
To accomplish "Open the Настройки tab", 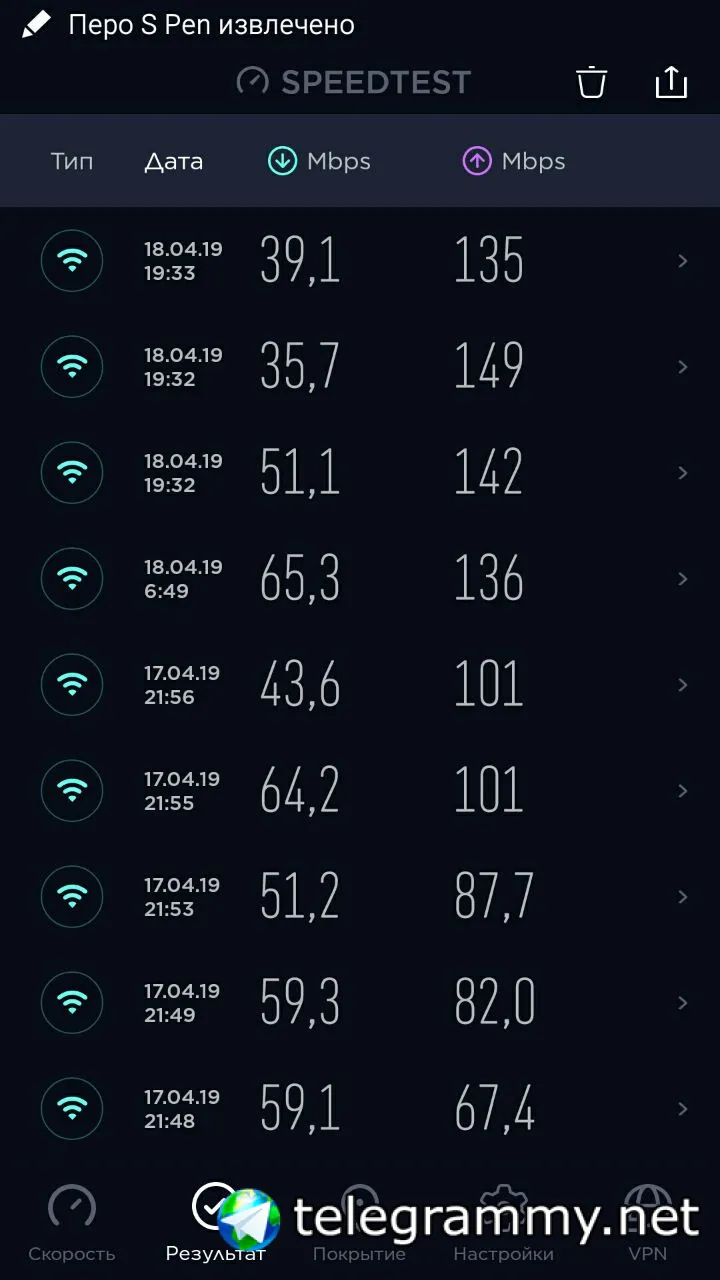I will click(504, 1222).
